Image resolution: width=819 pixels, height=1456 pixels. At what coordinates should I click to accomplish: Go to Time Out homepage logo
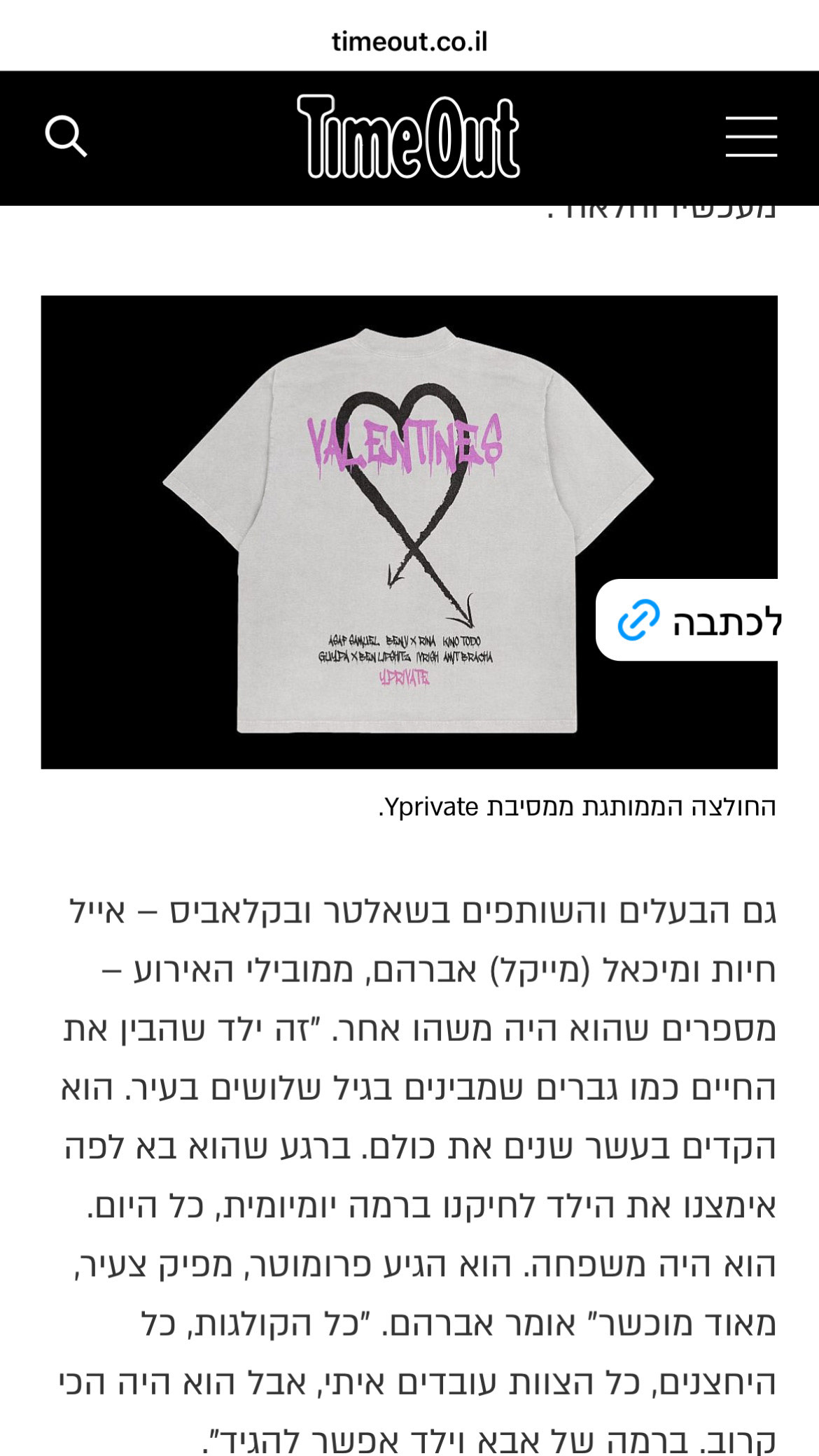click(409, 136)
